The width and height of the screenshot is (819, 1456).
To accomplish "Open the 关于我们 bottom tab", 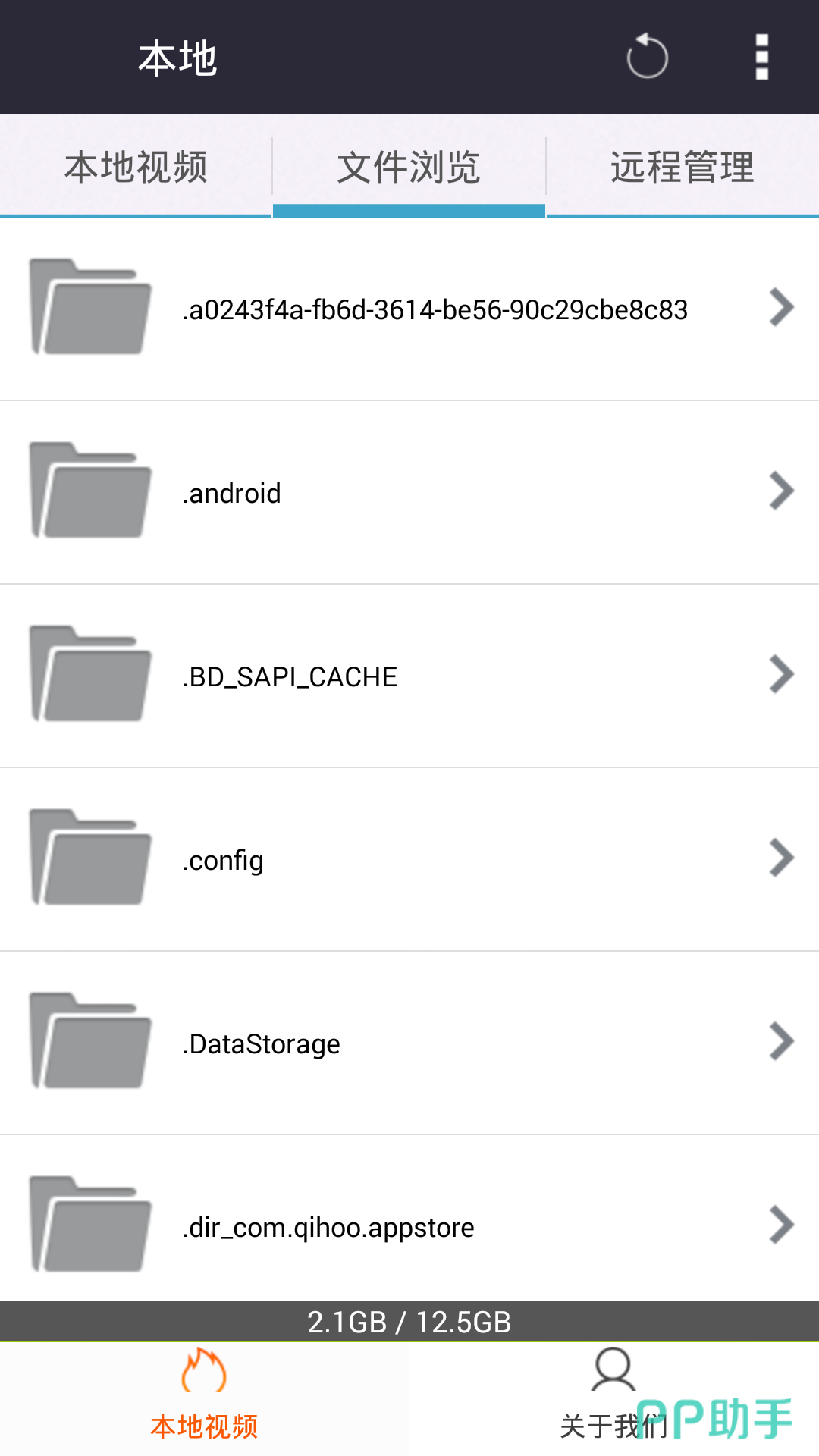I will tap(613, 1399).
